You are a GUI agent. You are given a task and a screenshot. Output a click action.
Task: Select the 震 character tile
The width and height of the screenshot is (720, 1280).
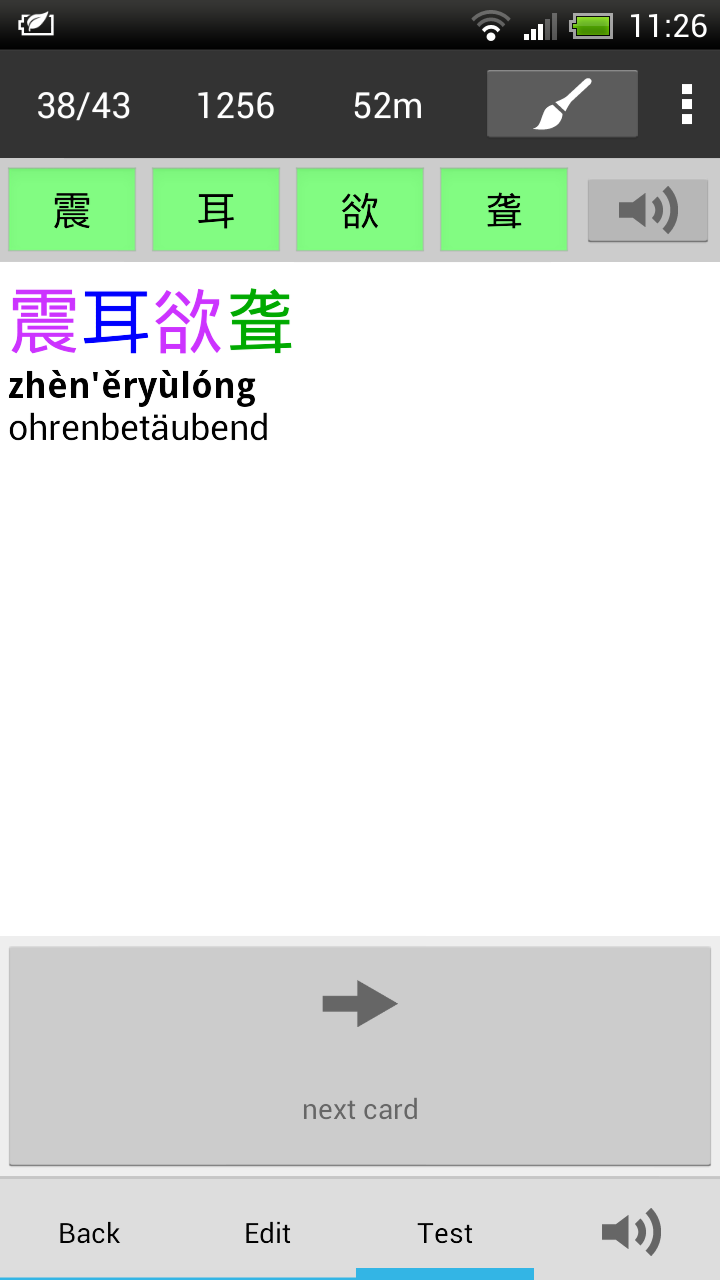[72, 210]
